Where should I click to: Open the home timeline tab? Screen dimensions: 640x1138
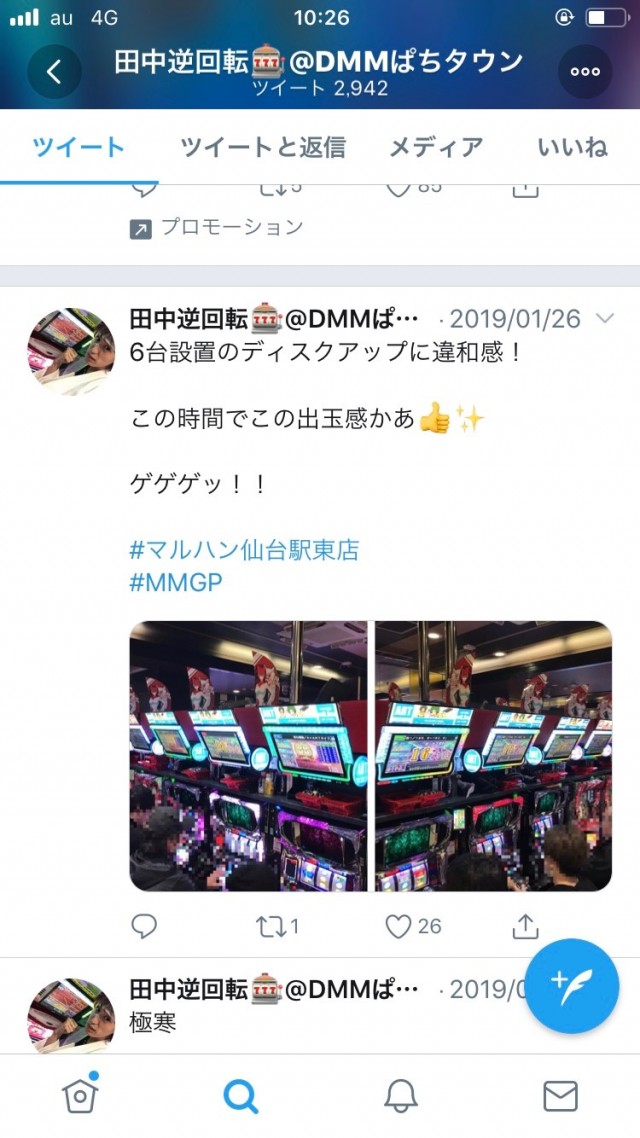[79, 1096]
